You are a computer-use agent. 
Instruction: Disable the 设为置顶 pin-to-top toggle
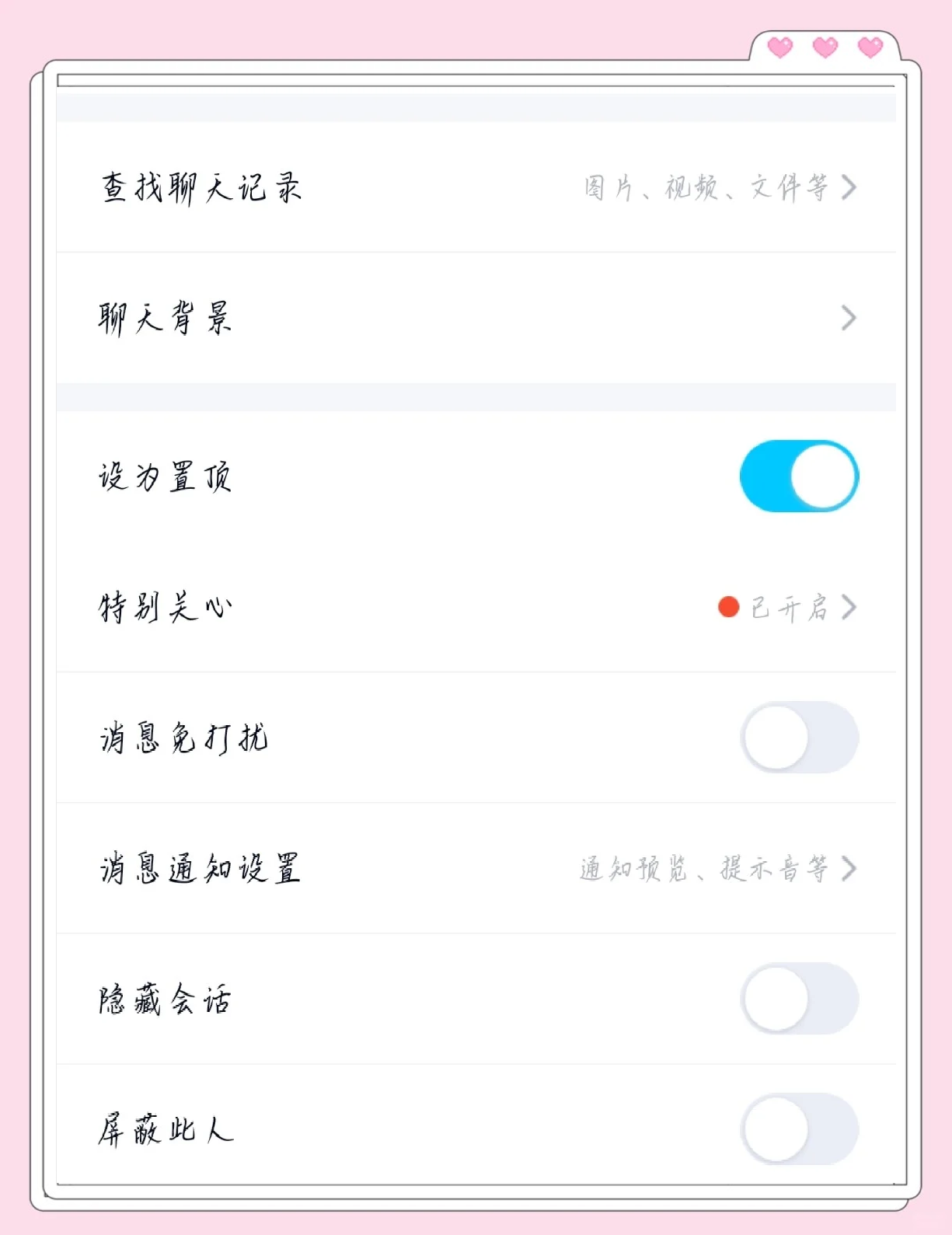(x=799, y=476)
